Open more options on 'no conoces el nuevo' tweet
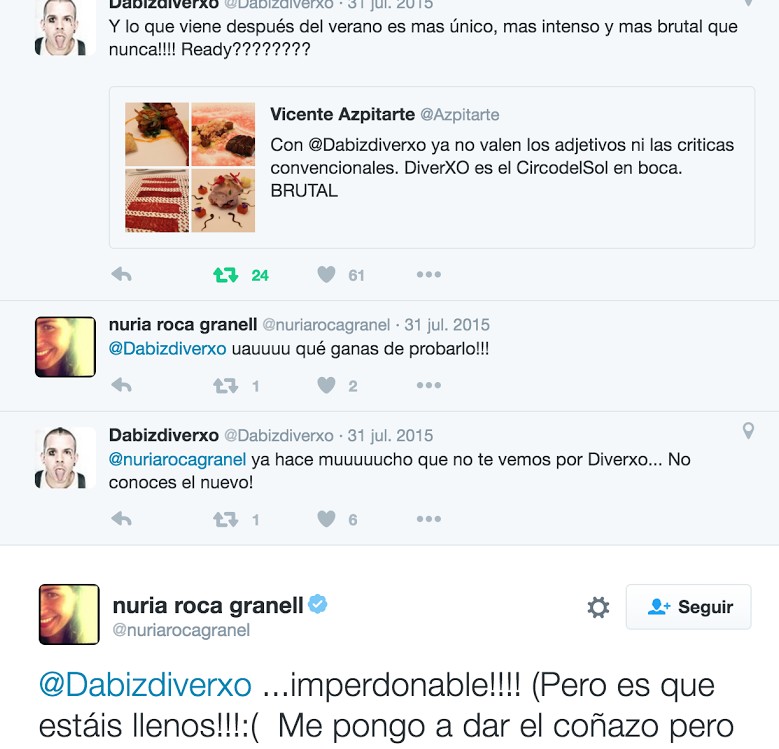 coord(428,519)
